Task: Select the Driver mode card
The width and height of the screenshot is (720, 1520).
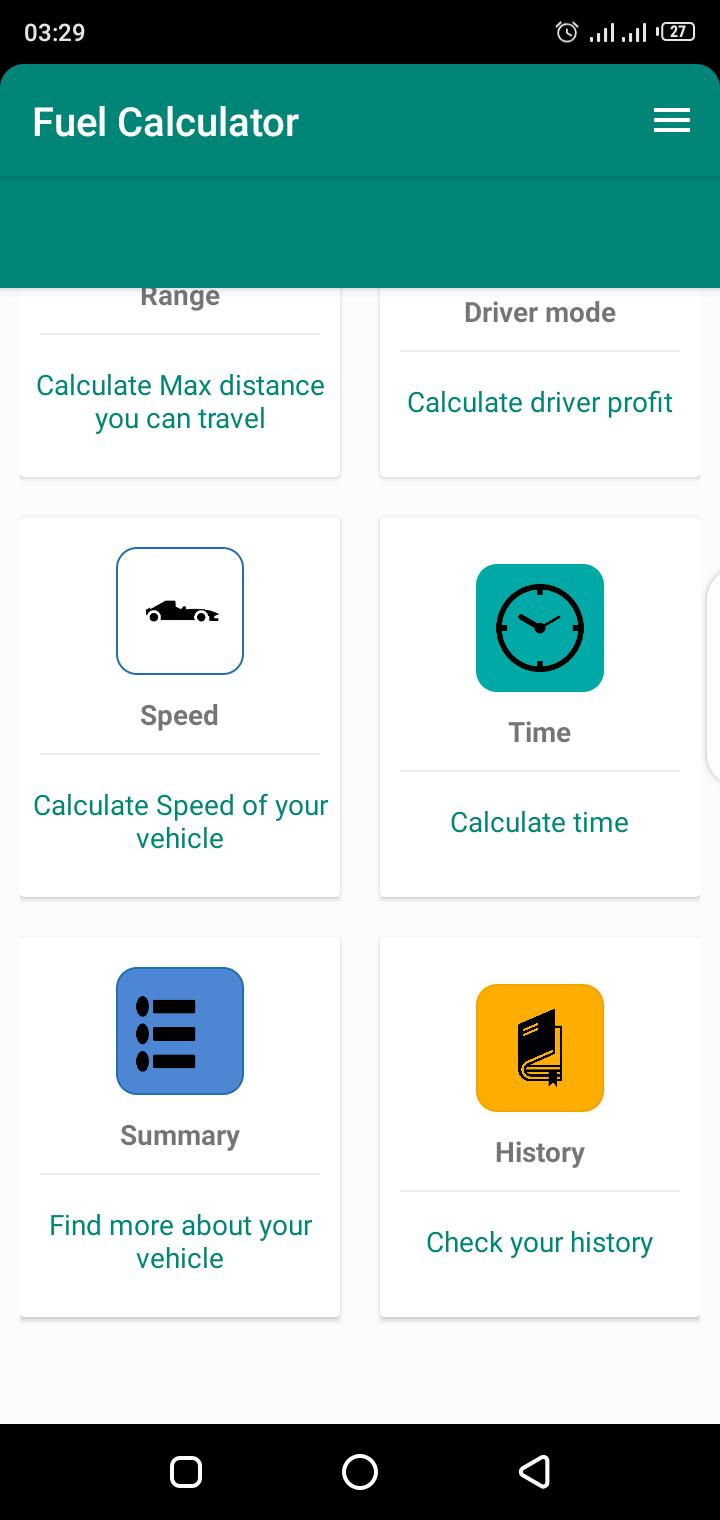Action: tap(540, 382)
